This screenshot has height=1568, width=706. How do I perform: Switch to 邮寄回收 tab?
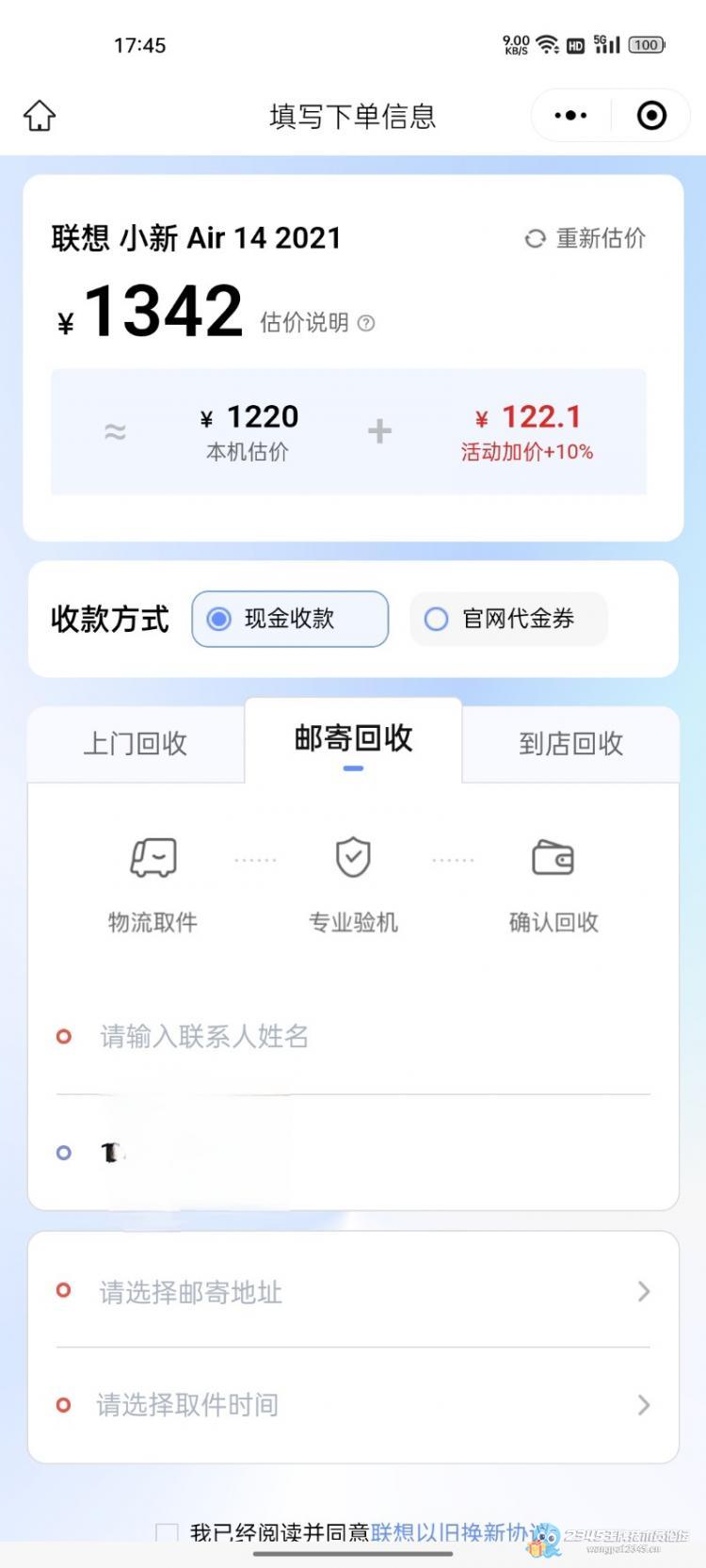(x=353, y=740)
